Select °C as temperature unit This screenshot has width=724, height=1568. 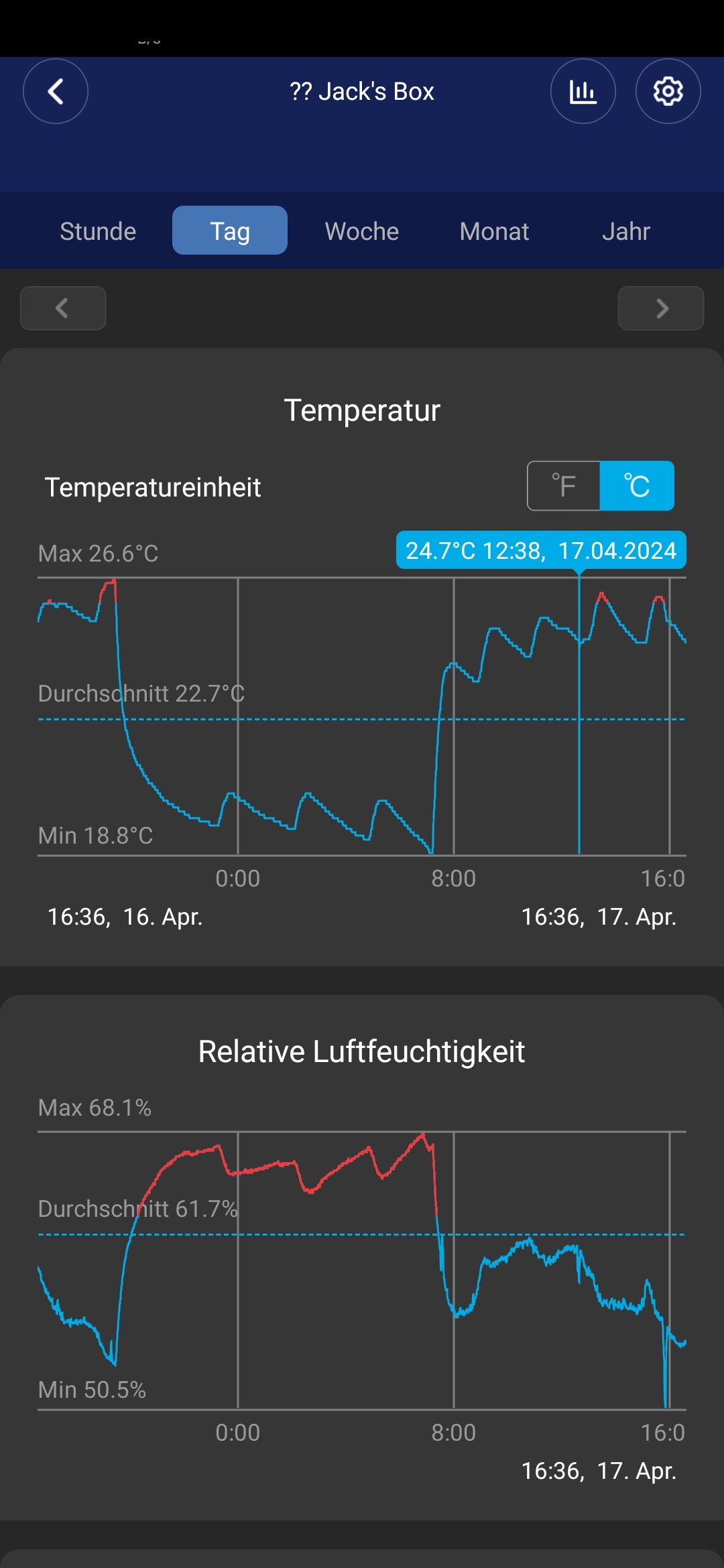point(637,486)
